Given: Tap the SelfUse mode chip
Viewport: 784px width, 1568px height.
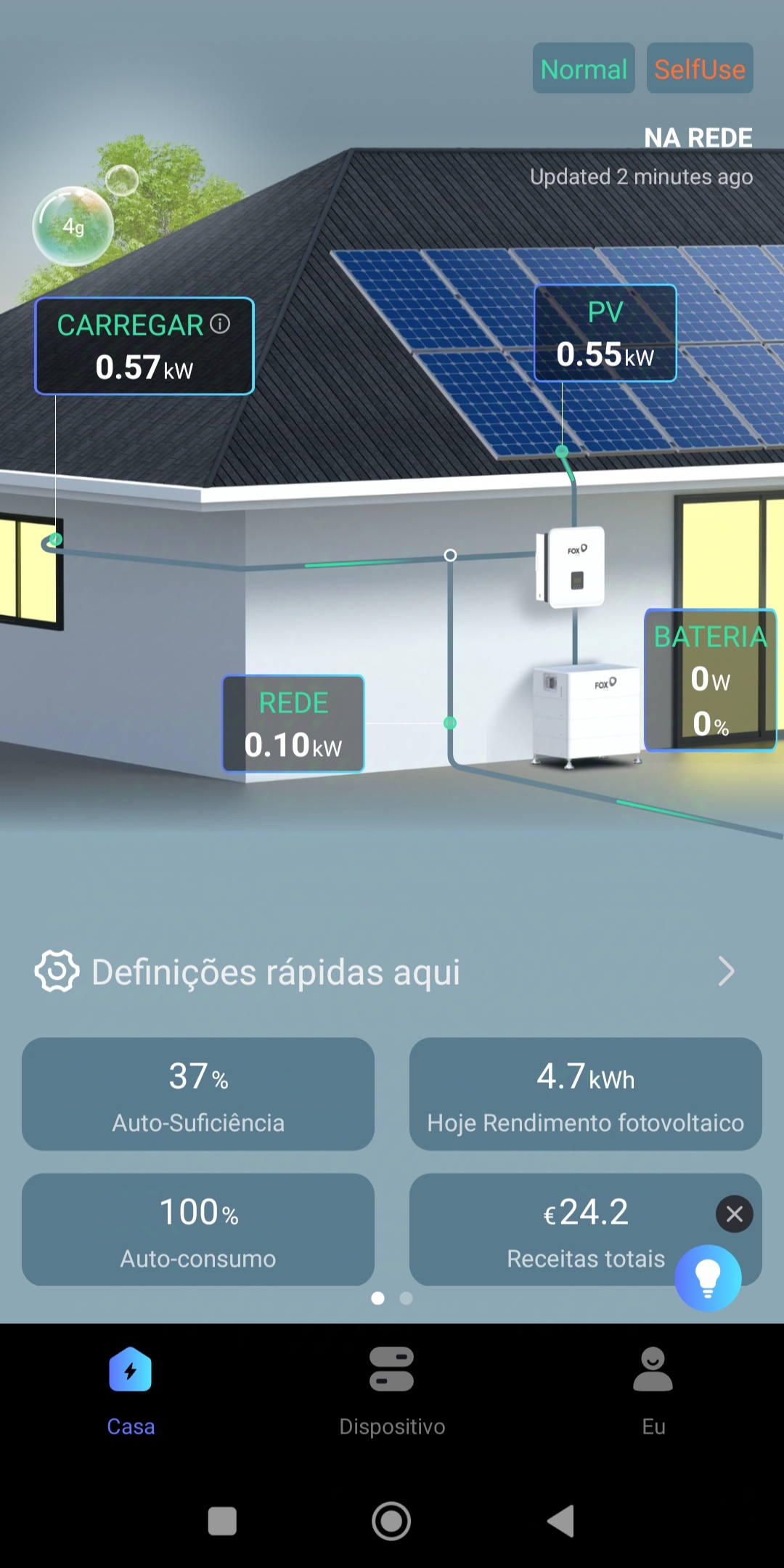Looking at the screenshot, I should [699, 68].
